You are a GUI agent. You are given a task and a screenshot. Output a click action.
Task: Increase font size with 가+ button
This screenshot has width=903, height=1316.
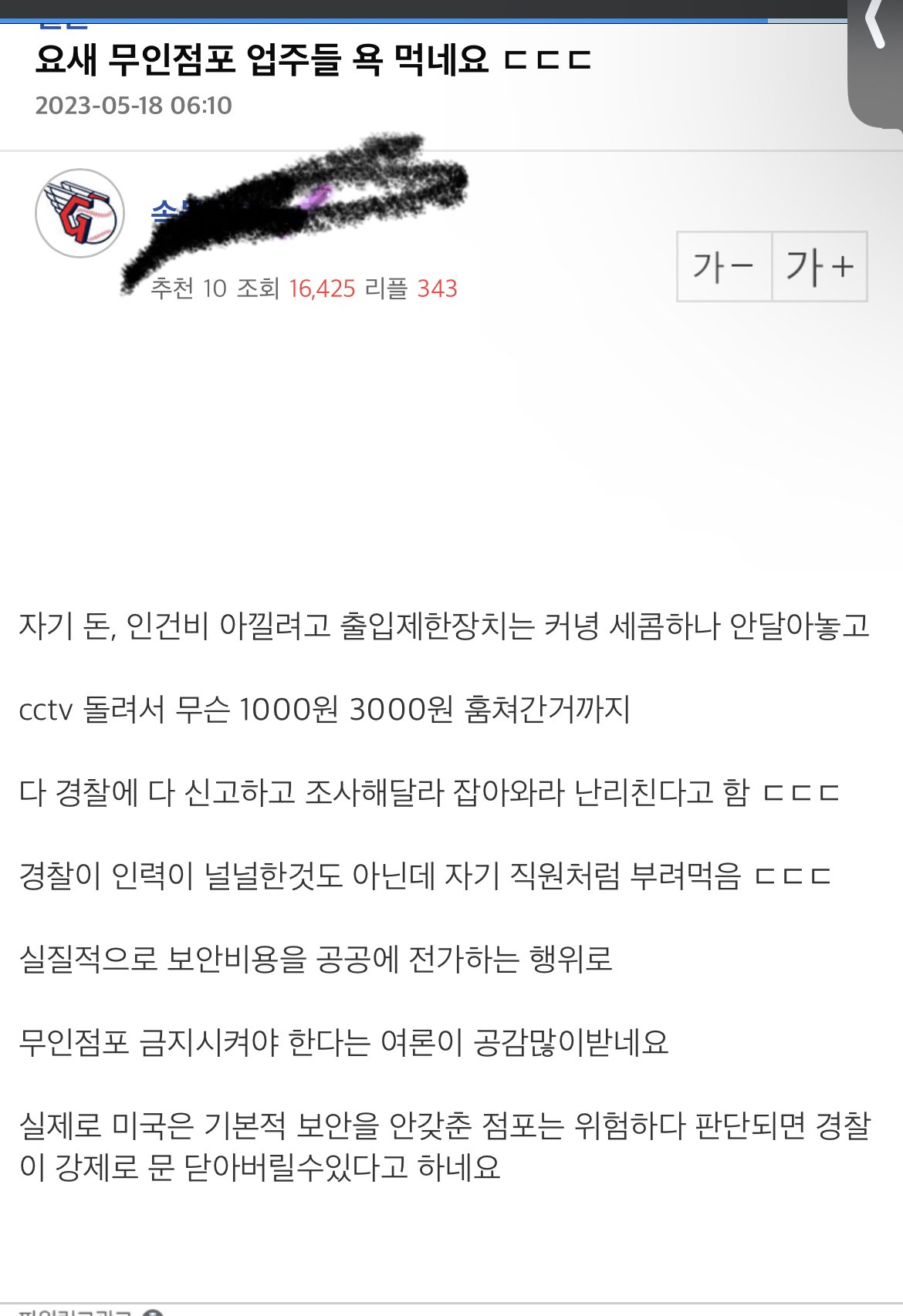pyautogui.click(x=820, y=267)
